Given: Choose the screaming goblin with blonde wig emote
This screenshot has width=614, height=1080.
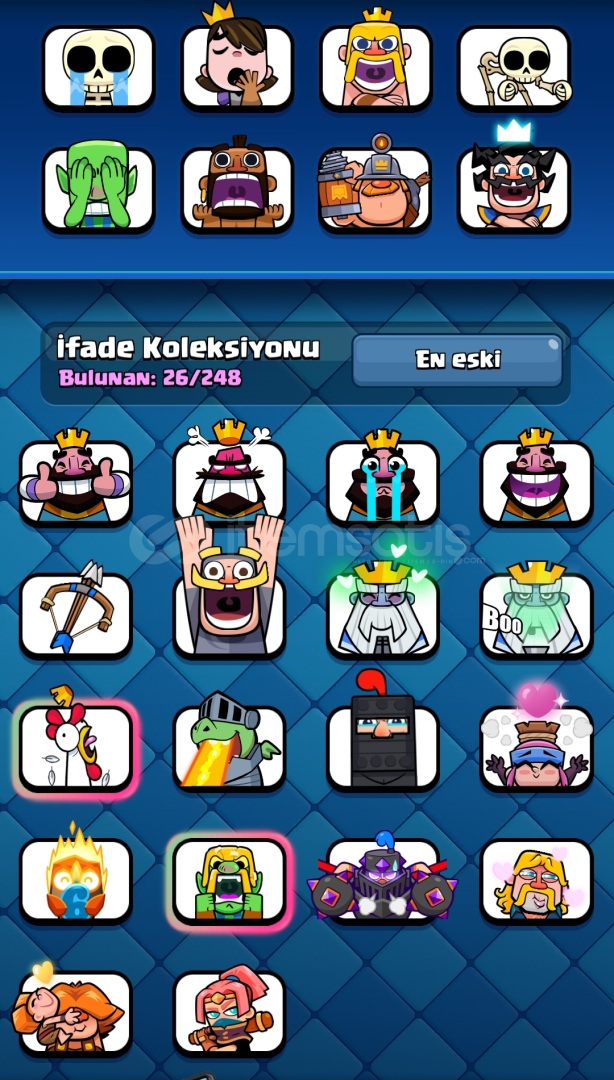Looking at the screenshot, I should point(229,880).
